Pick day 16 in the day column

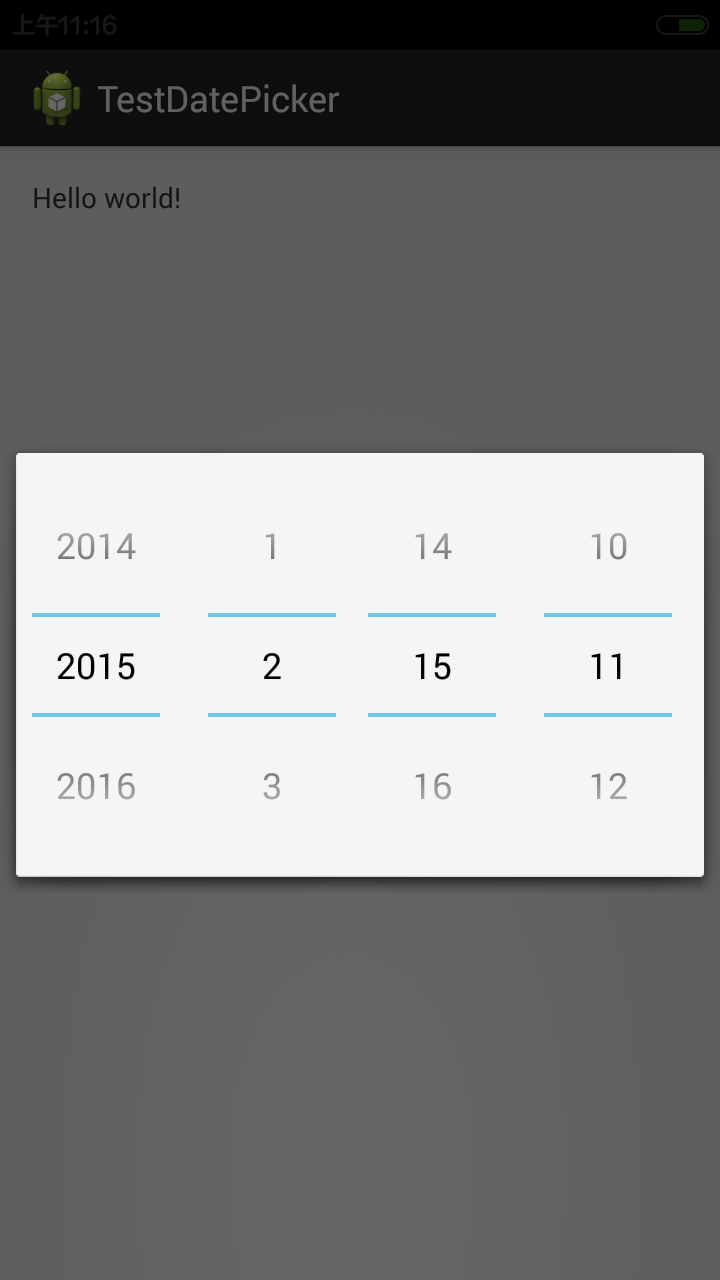(432, 787)
